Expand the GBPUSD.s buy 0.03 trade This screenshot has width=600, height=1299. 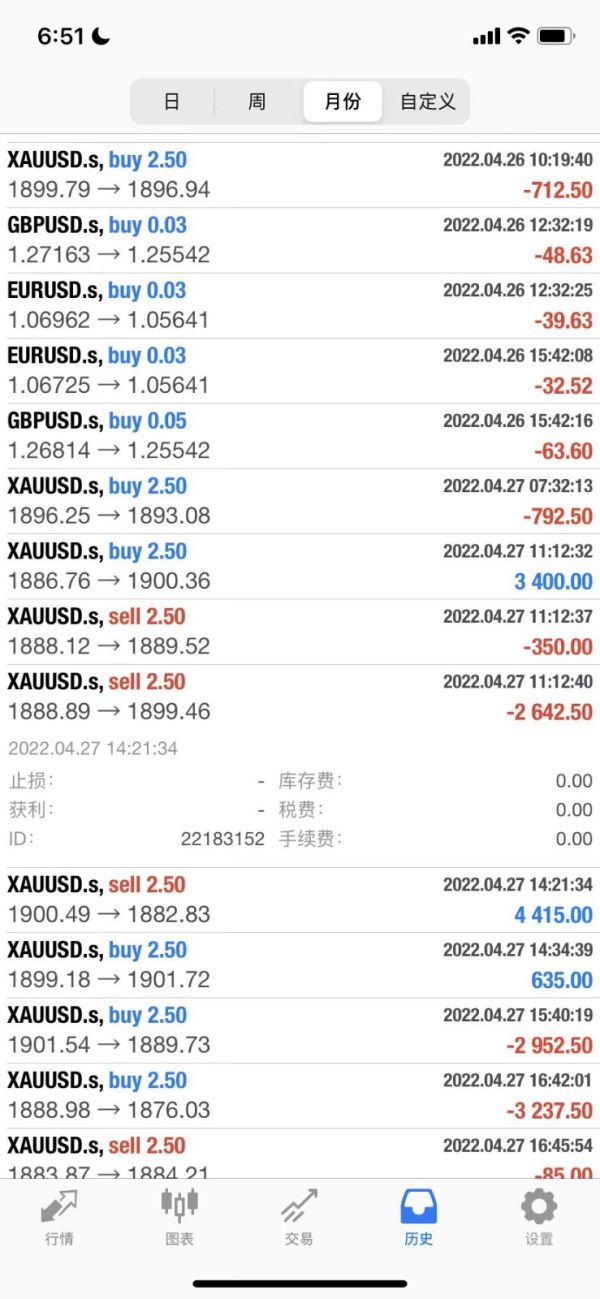coord(300,240)
